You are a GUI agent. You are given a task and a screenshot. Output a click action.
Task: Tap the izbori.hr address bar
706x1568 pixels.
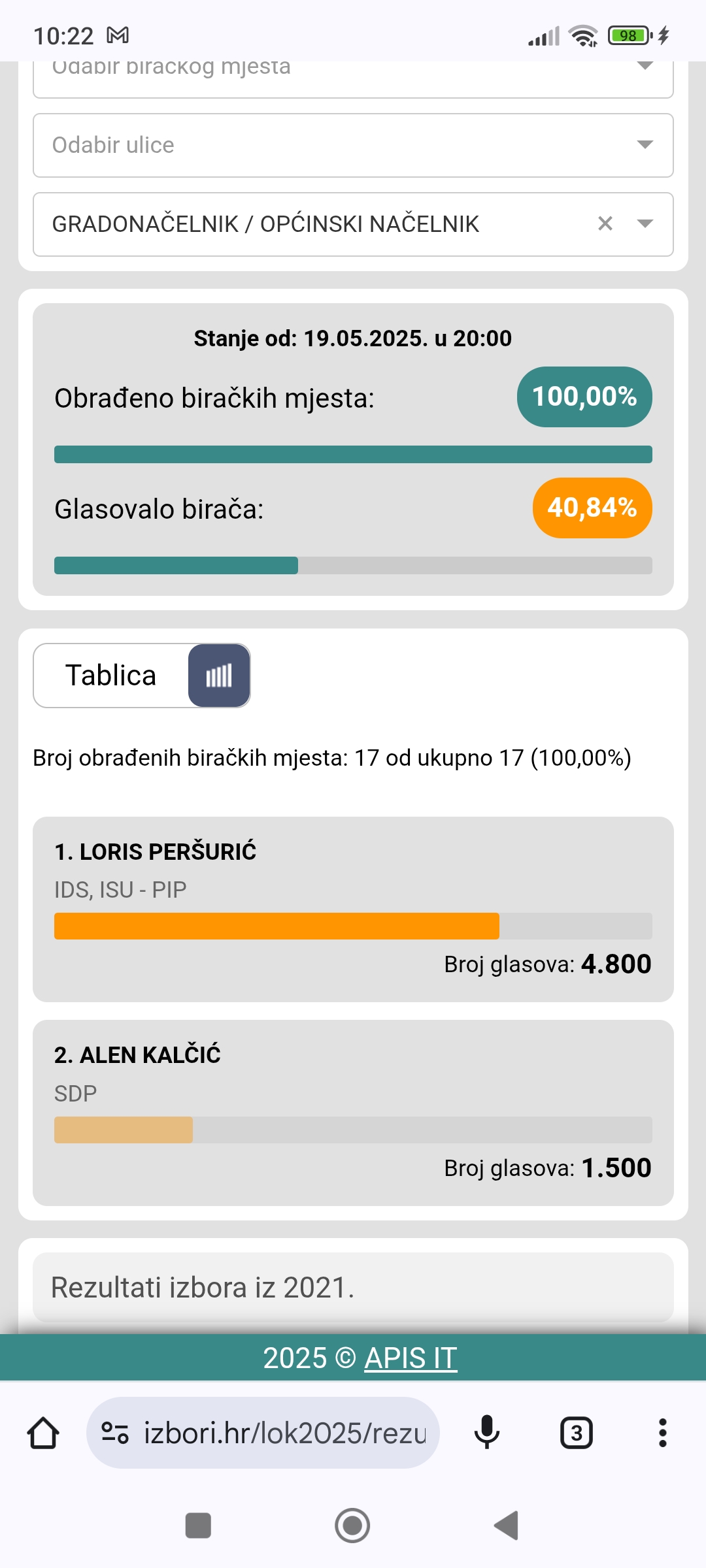263,1433
